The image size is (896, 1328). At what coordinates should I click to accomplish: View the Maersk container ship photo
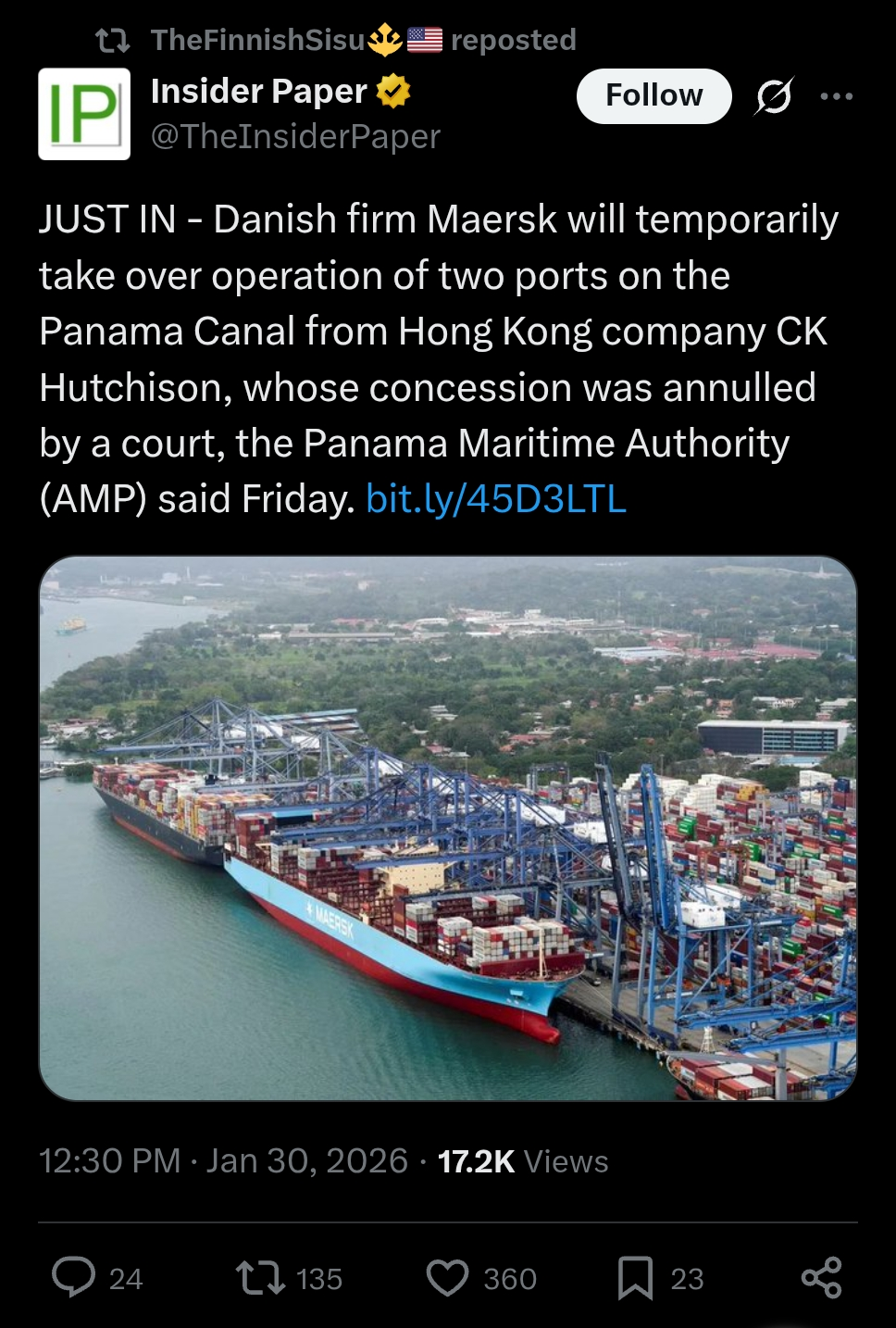[x=448, y=828]
